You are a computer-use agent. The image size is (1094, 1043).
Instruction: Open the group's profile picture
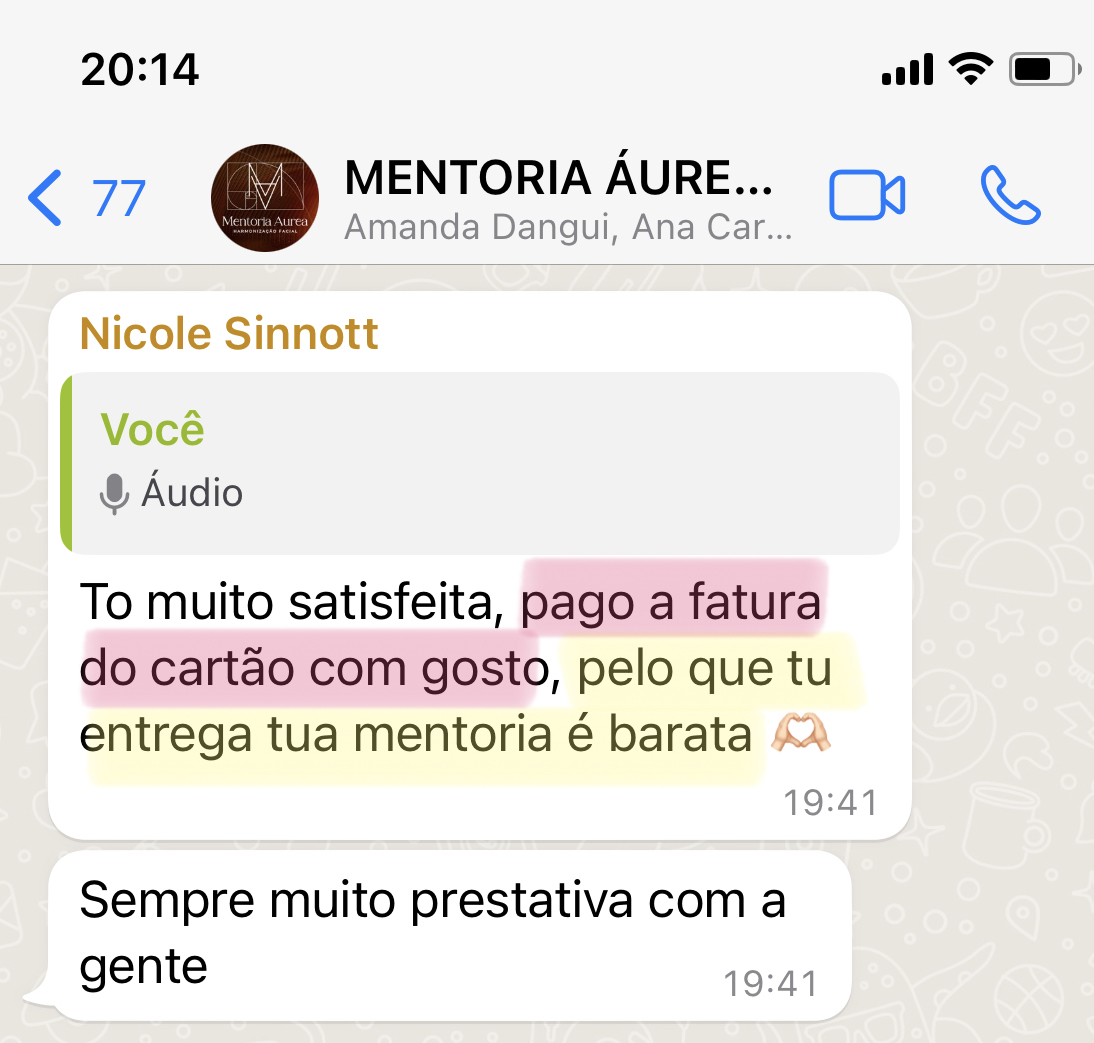click(x=265, y=198)
